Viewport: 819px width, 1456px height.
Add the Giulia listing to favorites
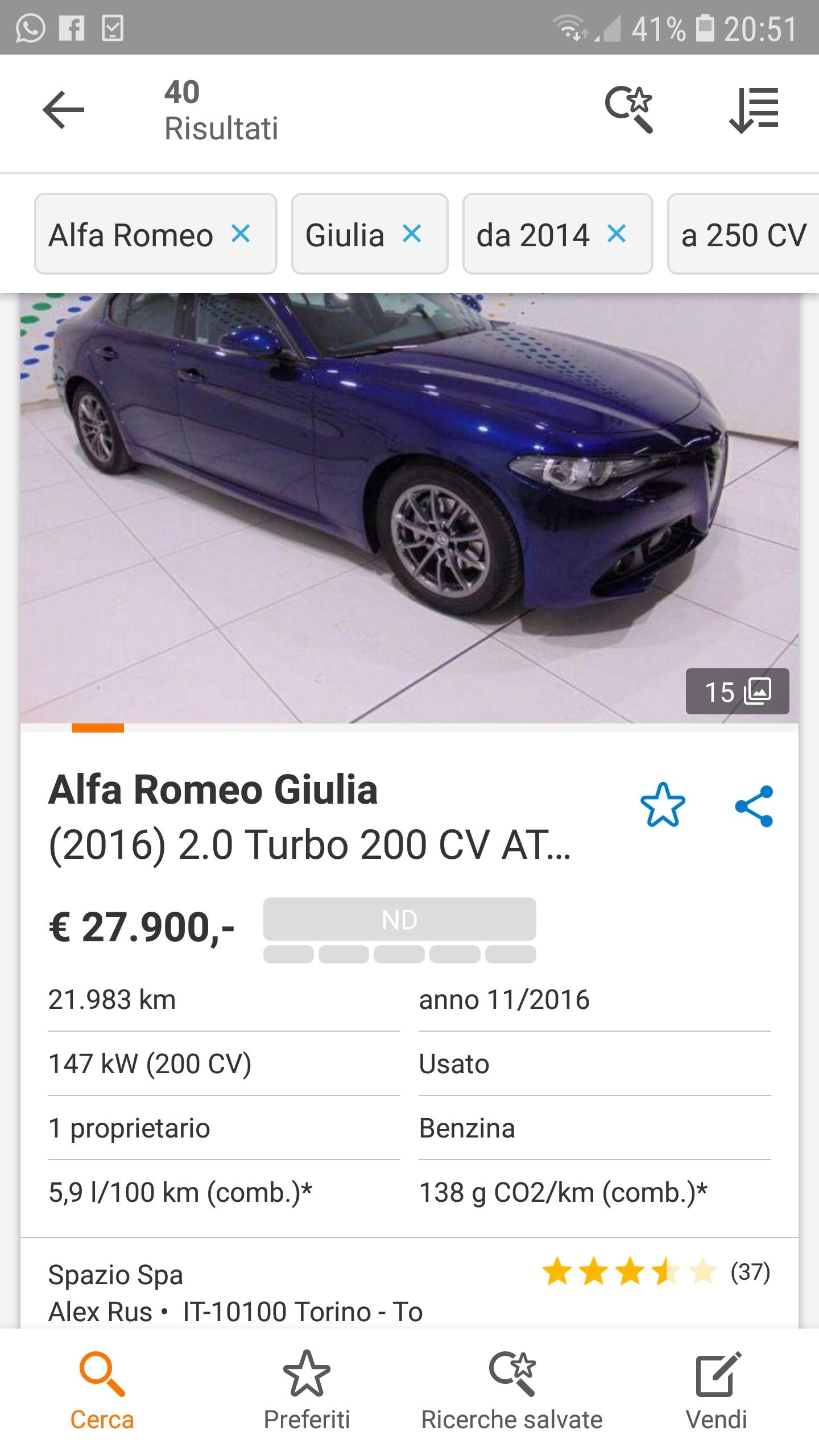[663, 805]
